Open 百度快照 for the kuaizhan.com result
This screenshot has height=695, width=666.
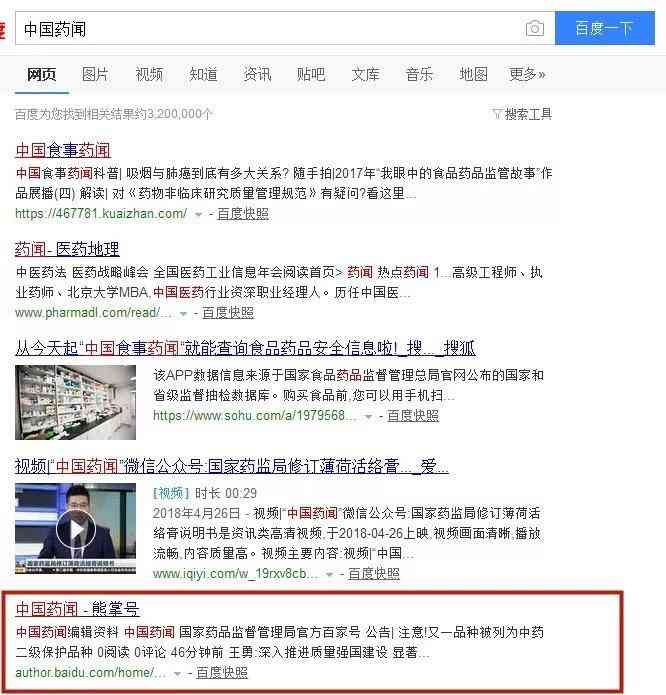click(242, 214)
